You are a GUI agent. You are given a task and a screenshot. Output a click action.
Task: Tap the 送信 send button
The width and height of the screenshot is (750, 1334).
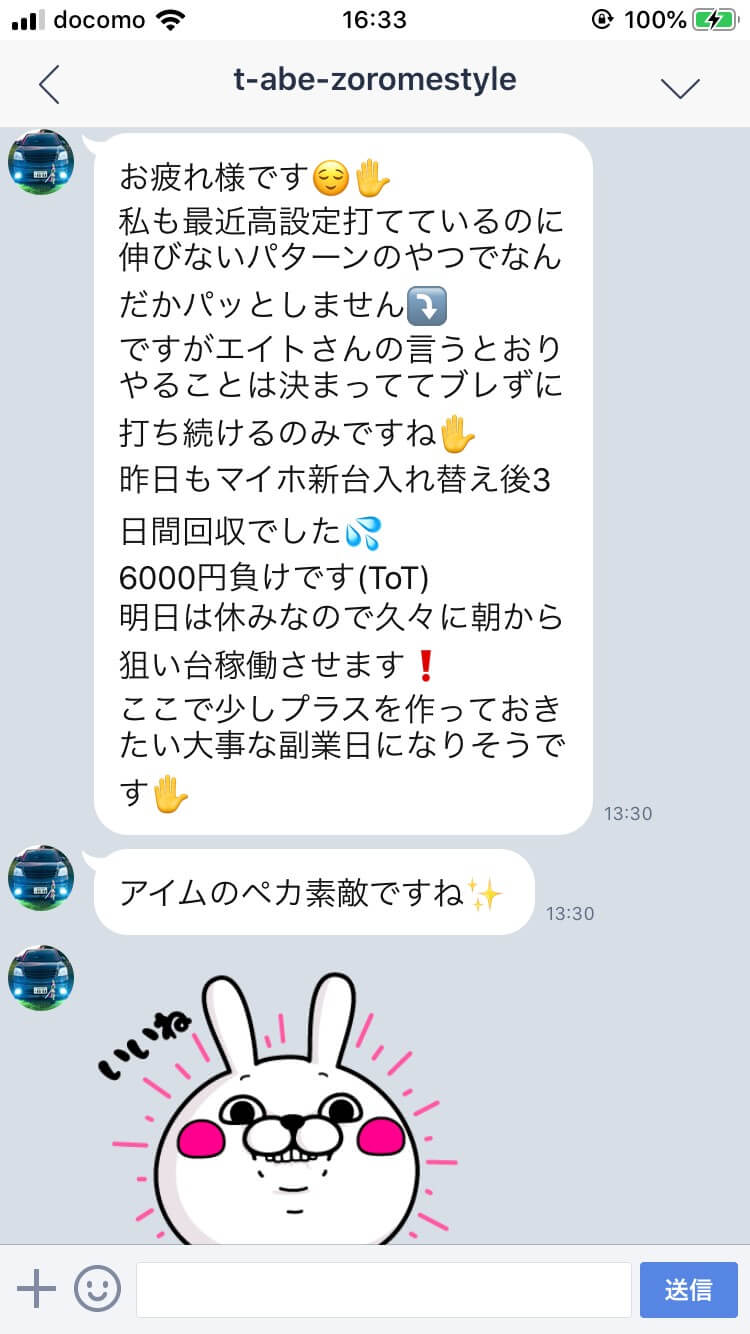coord(688,1289)
